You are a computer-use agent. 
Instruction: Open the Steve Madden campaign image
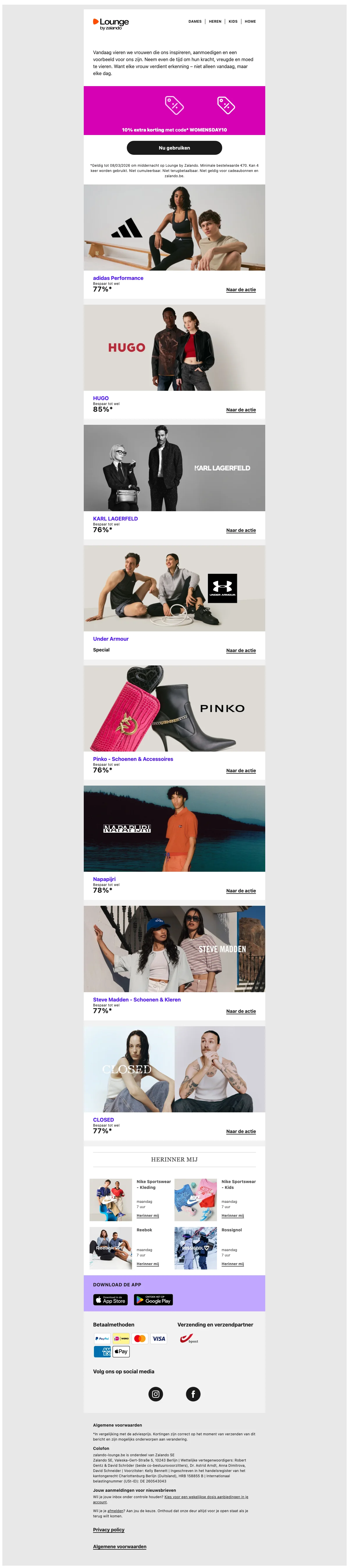tap(174, 949)
